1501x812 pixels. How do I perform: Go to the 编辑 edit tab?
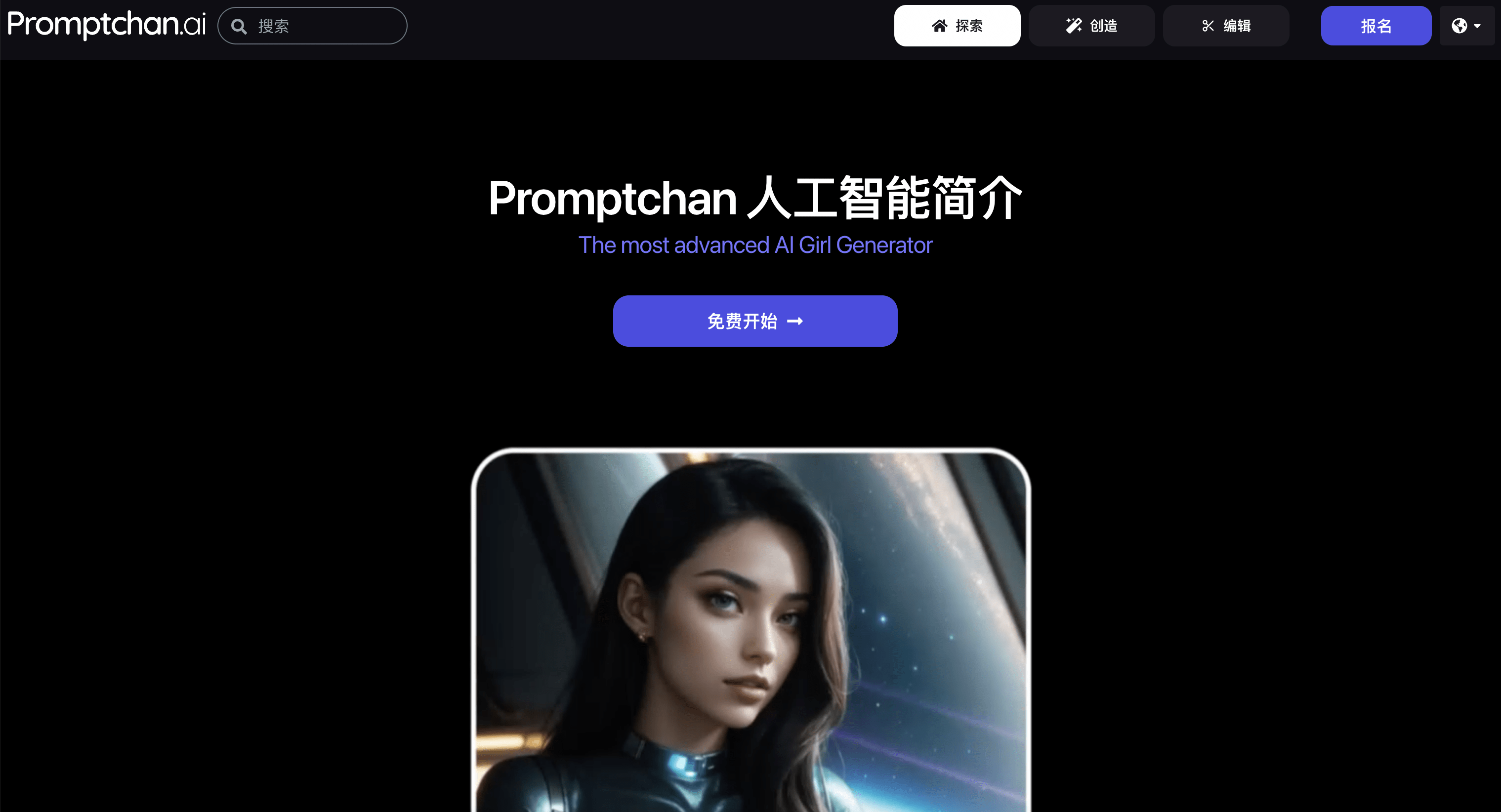(1225, 26)
